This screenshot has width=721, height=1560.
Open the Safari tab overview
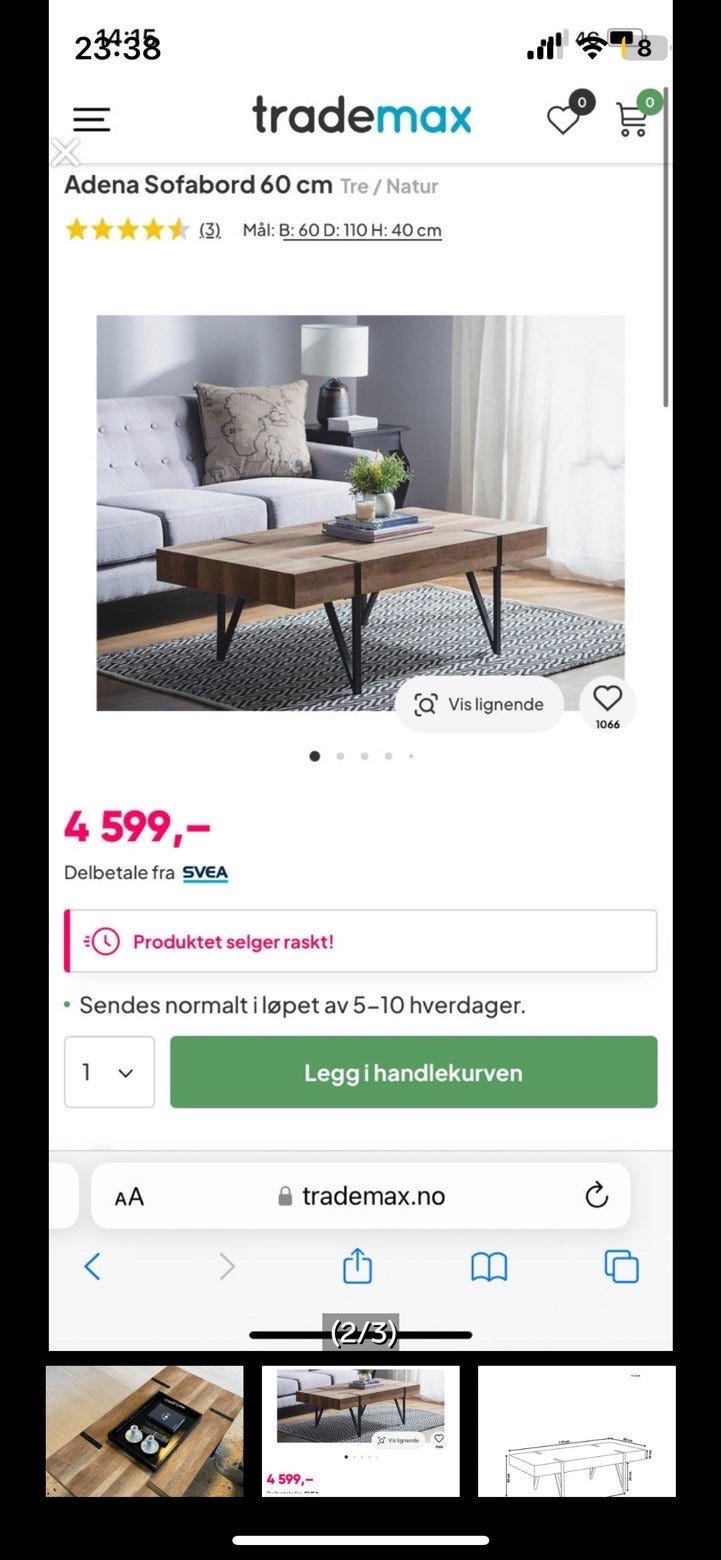point(621,1267)
